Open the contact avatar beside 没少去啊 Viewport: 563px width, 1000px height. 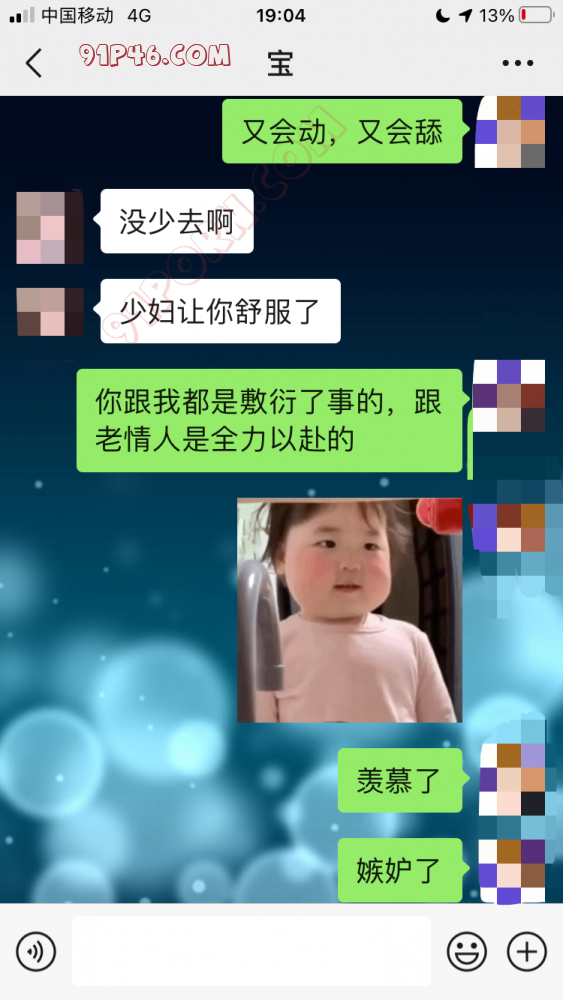click(x=50, y=228)
